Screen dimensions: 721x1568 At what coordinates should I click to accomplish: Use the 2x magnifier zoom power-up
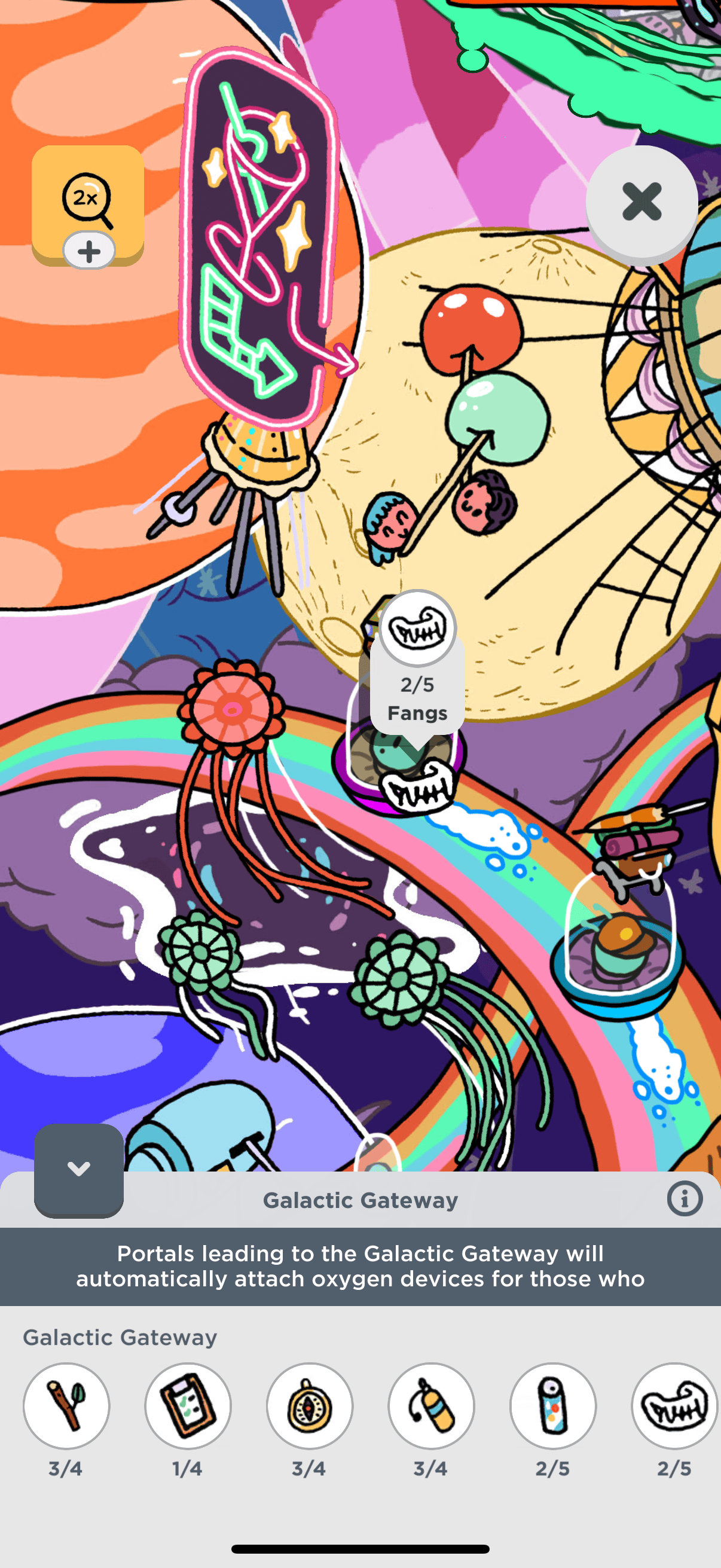click(88, 204)
